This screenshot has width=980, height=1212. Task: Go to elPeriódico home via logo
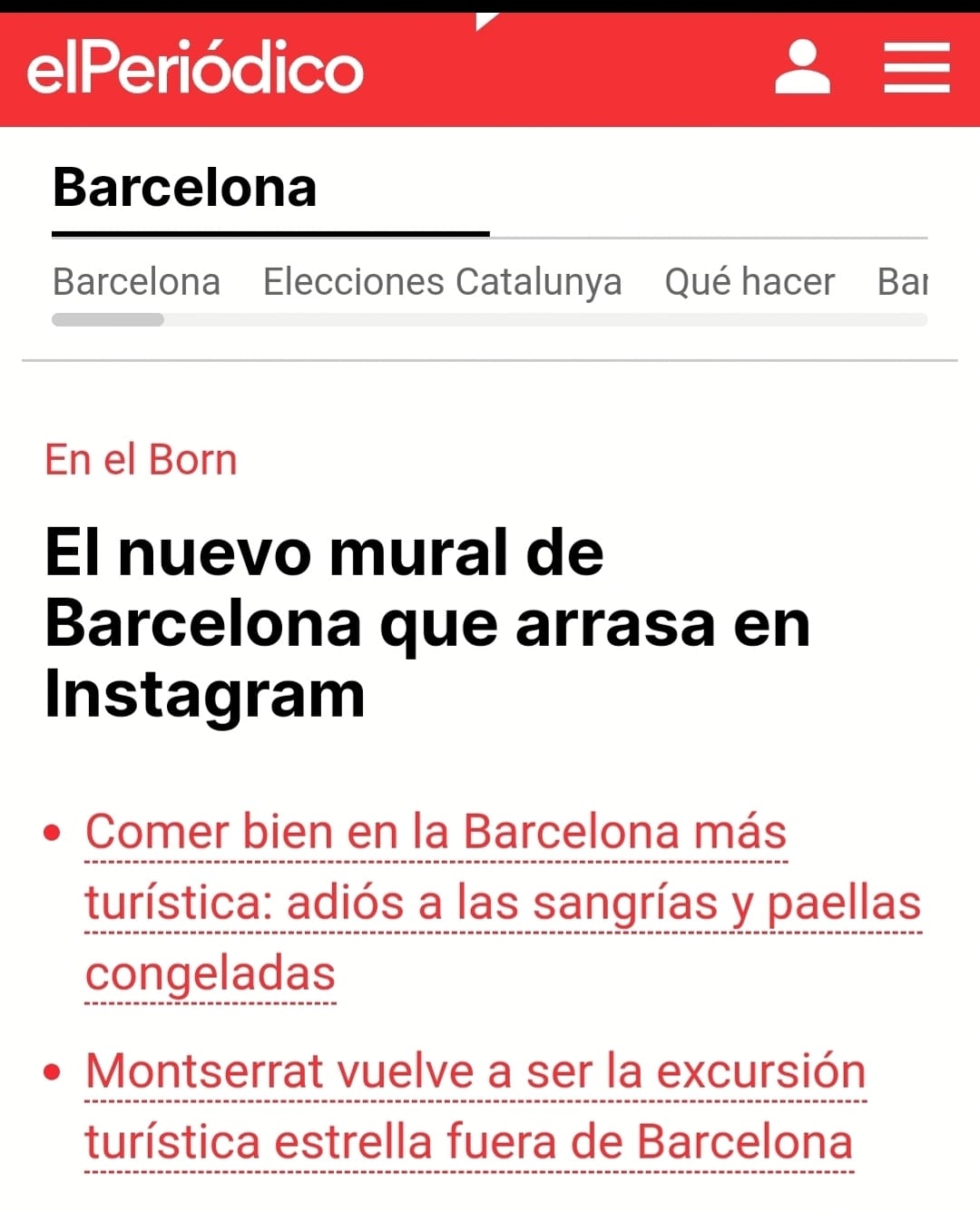pyautogui.click(x=195, y=67)
